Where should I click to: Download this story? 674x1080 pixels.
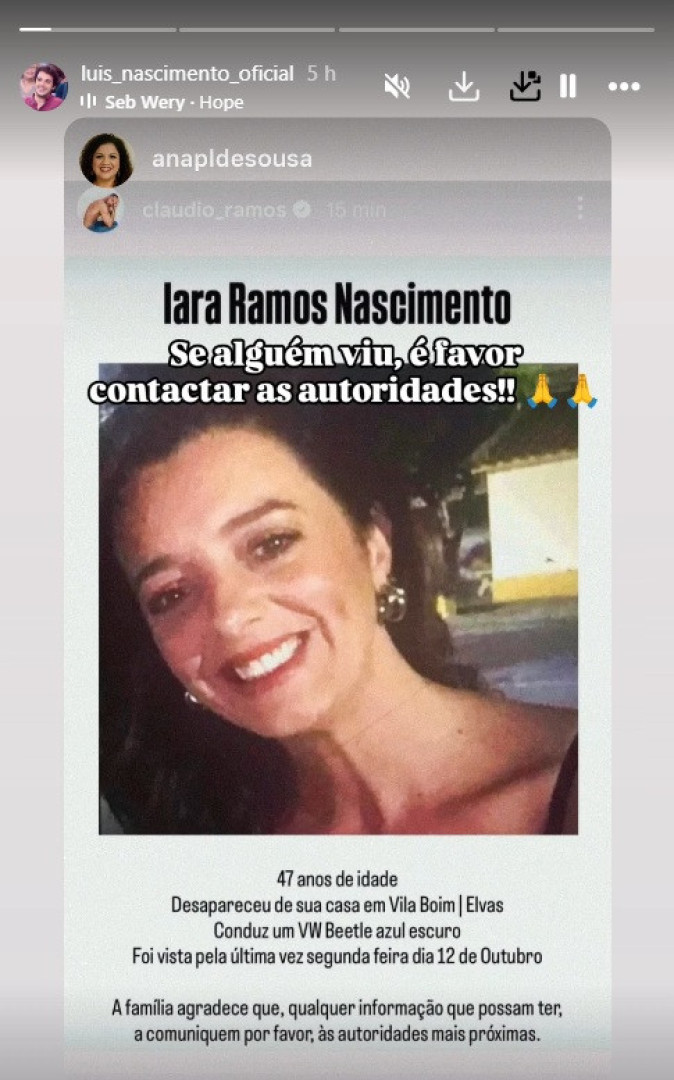pyautogui.click(x=464, y=87)
